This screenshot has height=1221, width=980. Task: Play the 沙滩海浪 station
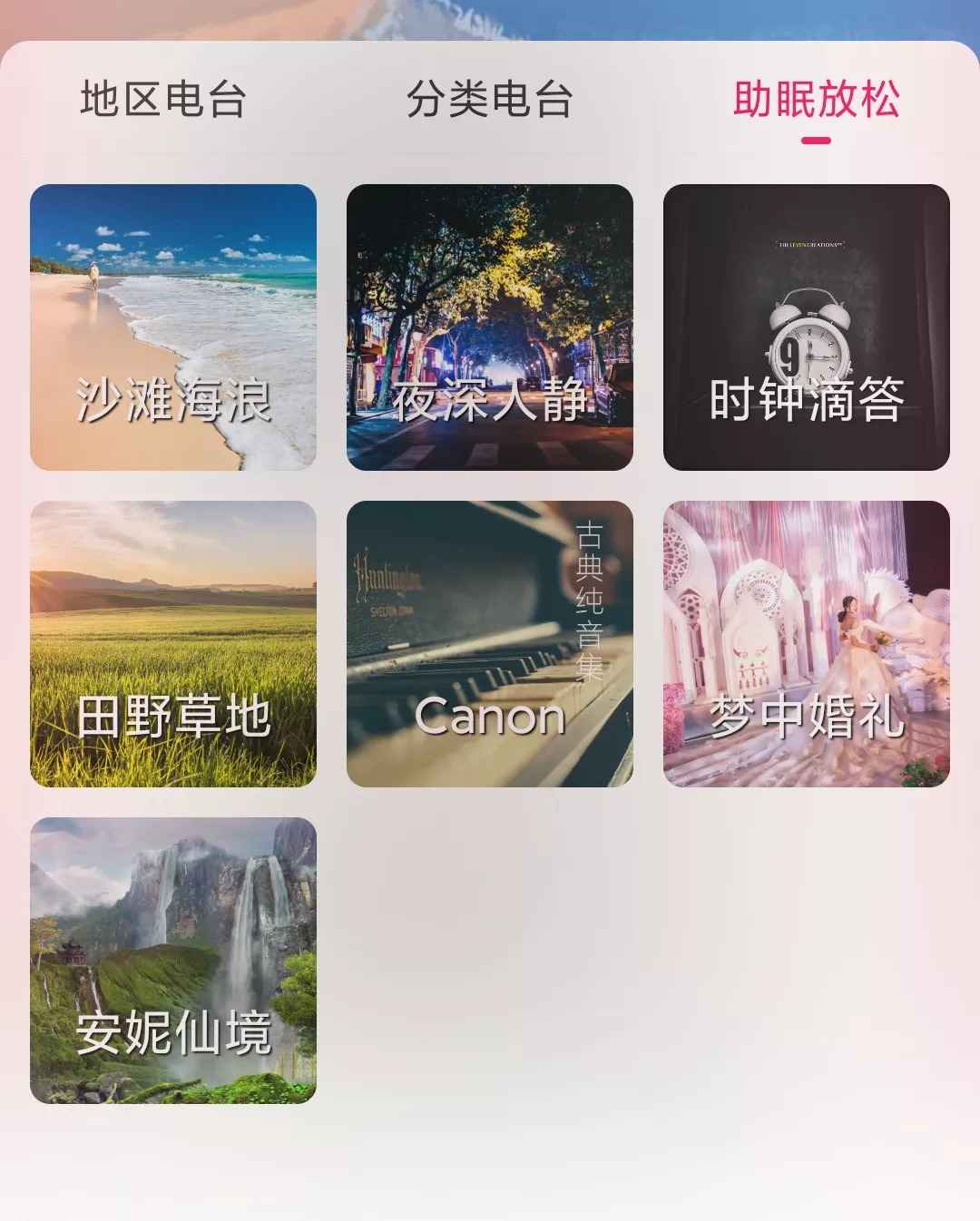click(x=172, y=327)
